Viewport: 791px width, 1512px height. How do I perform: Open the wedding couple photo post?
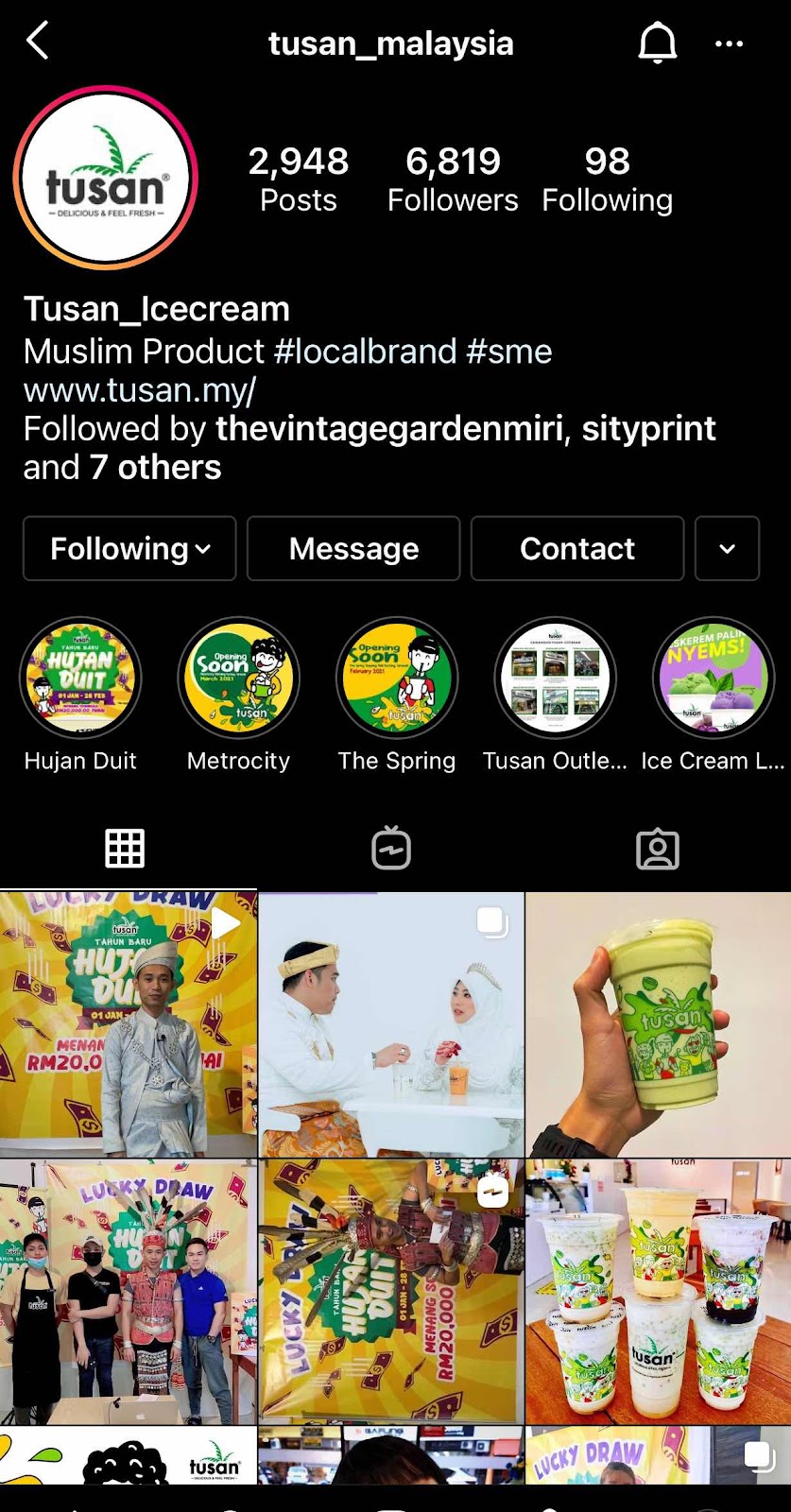pyautogui.click(x=391, y=1024)
